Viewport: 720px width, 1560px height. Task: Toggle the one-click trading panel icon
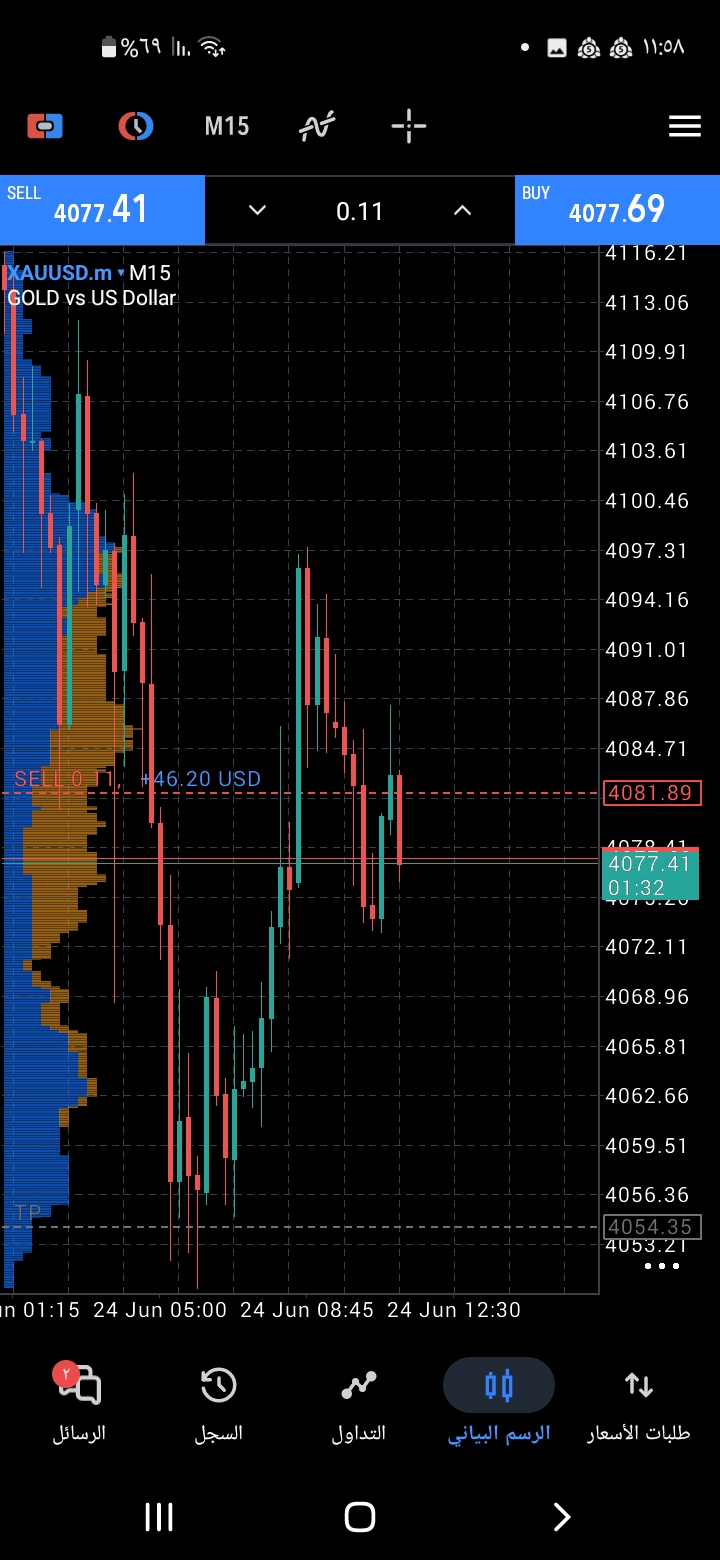tap(45, 126)
